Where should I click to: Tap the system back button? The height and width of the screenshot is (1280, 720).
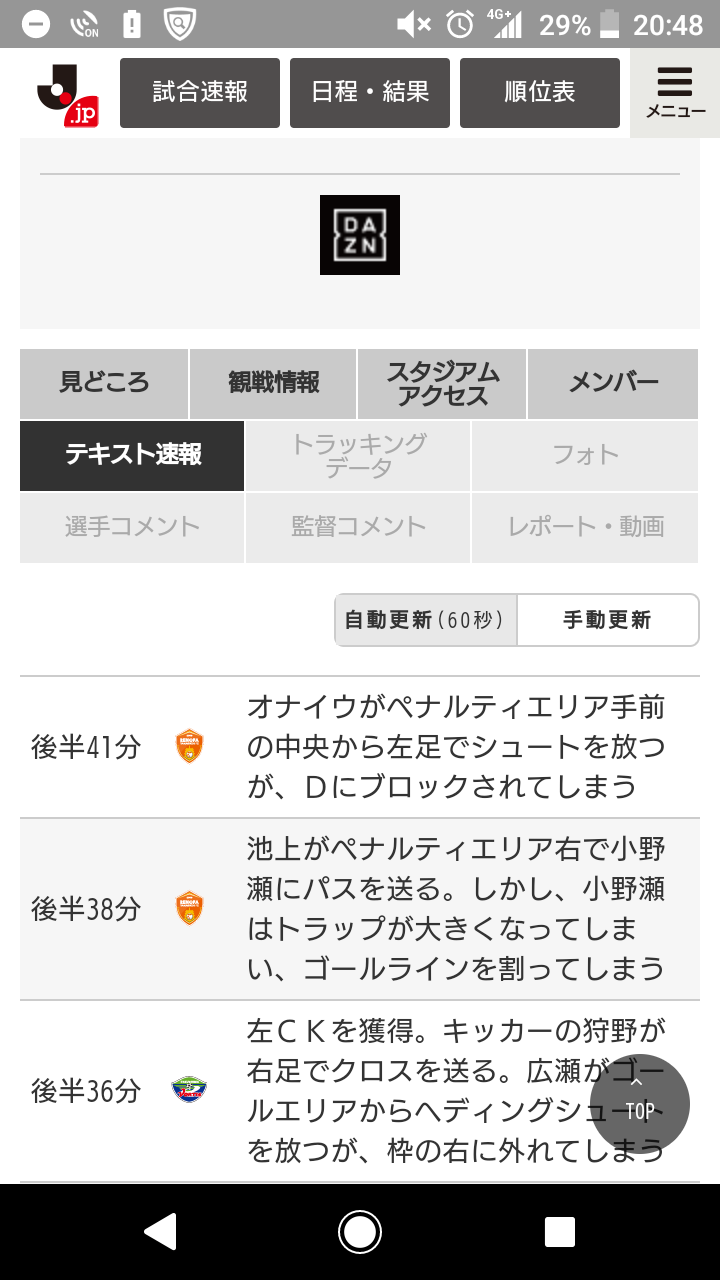tap(160, 1232)
